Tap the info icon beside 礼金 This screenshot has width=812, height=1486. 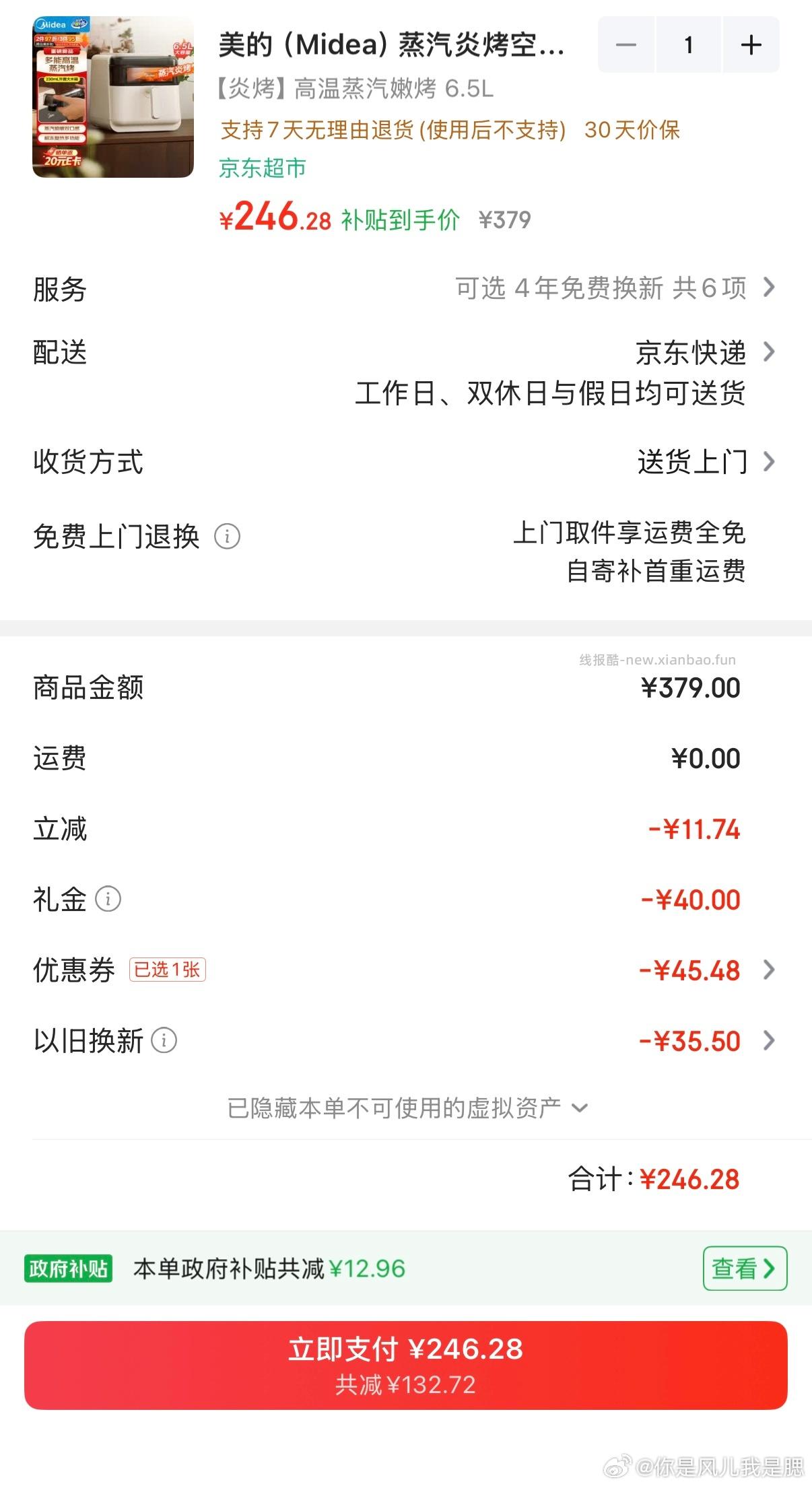point(109,899)
